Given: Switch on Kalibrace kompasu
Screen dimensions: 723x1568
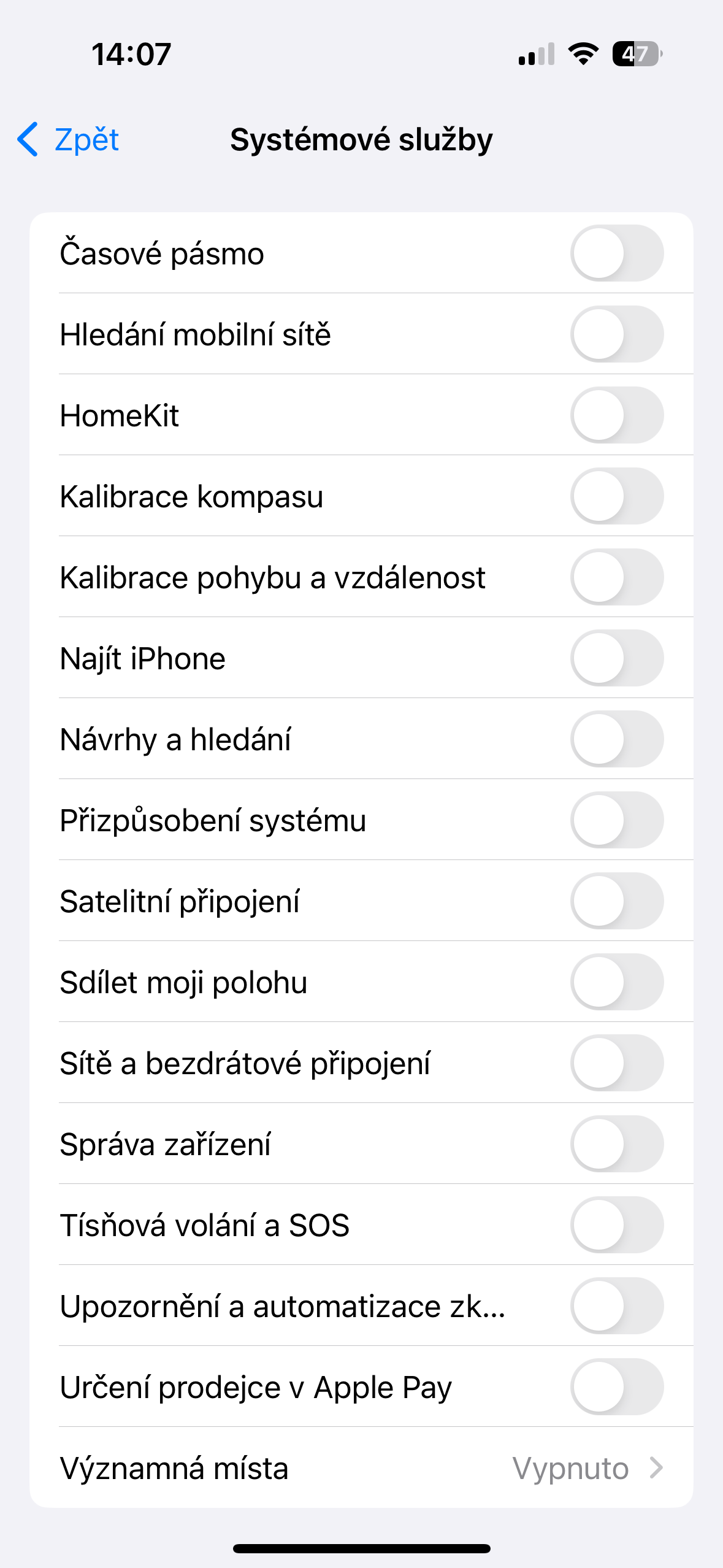Looking at the screenshot, I should (616, 496).
